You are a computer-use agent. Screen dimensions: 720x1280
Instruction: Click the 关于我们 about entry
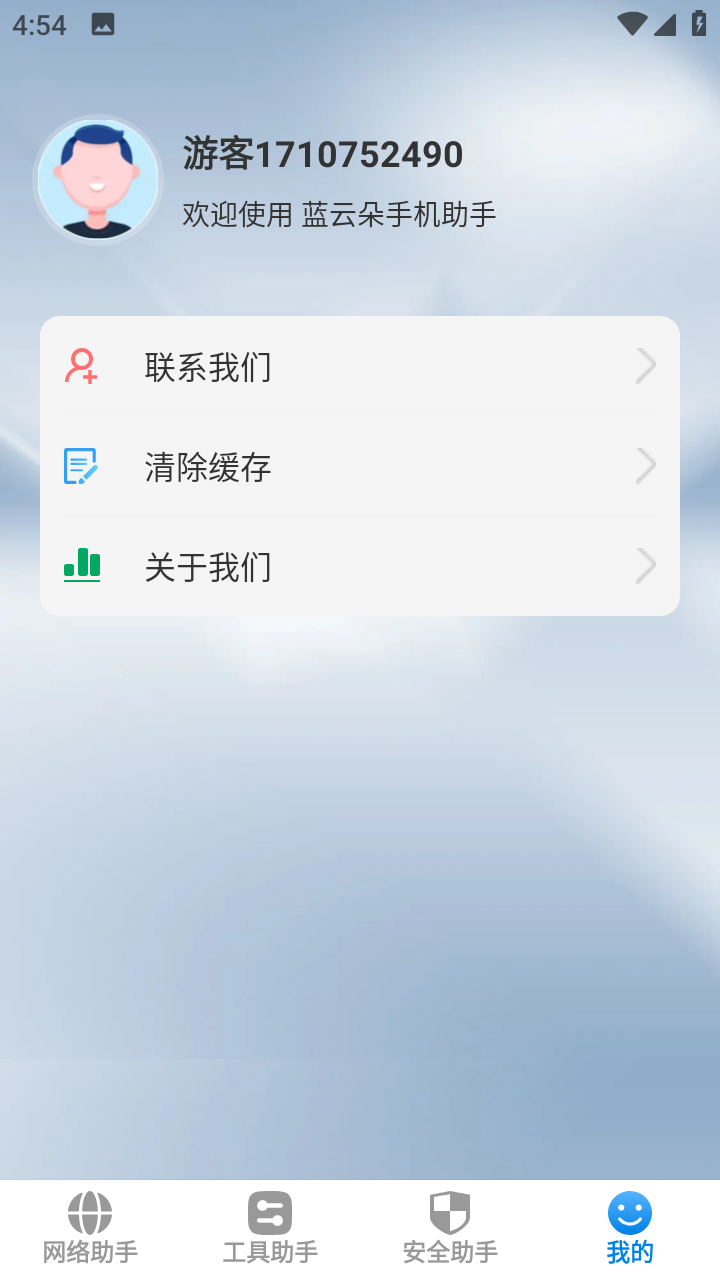pyautogui.click(x=209, y=566)
